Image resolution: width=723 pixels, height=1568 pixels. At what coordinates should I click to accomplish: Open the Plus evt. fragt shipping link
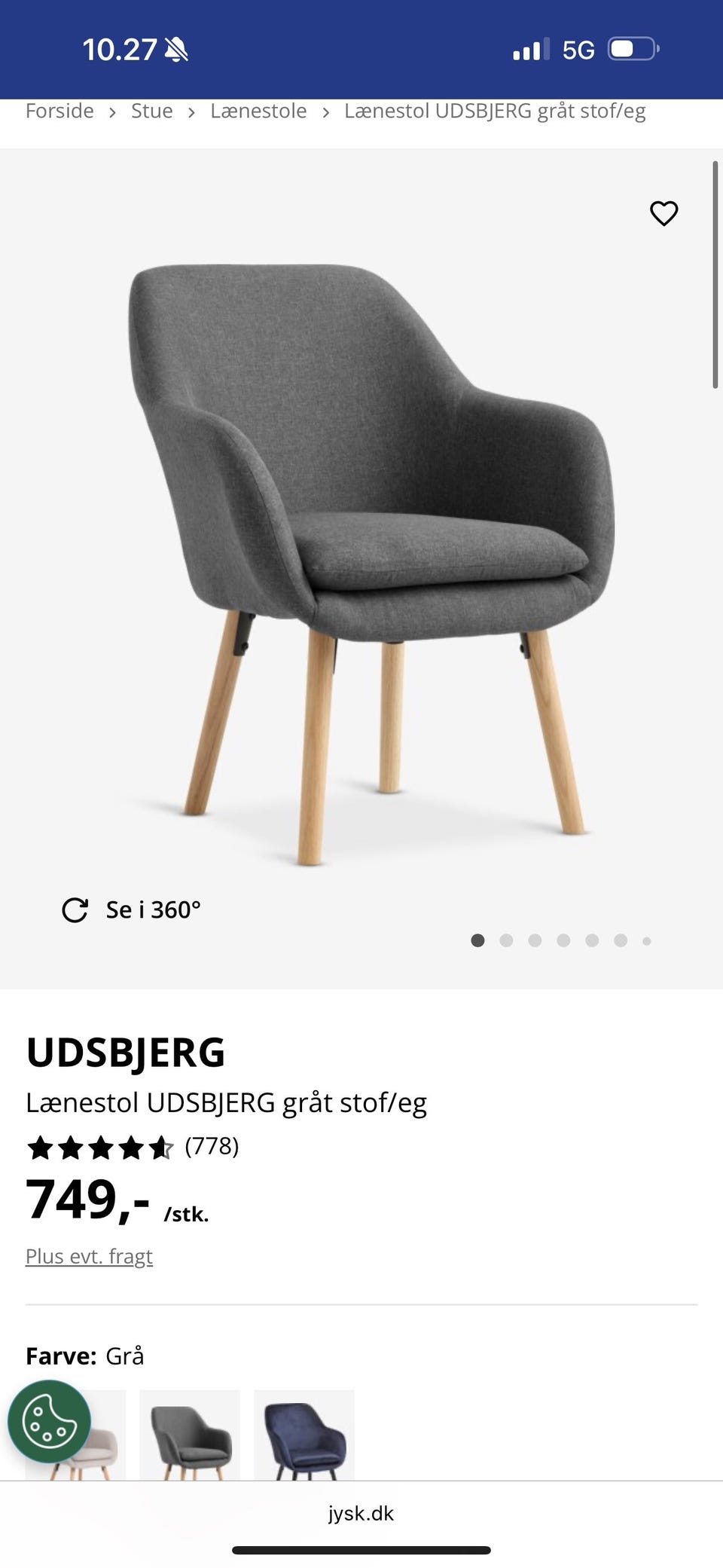pos(89,1256)
